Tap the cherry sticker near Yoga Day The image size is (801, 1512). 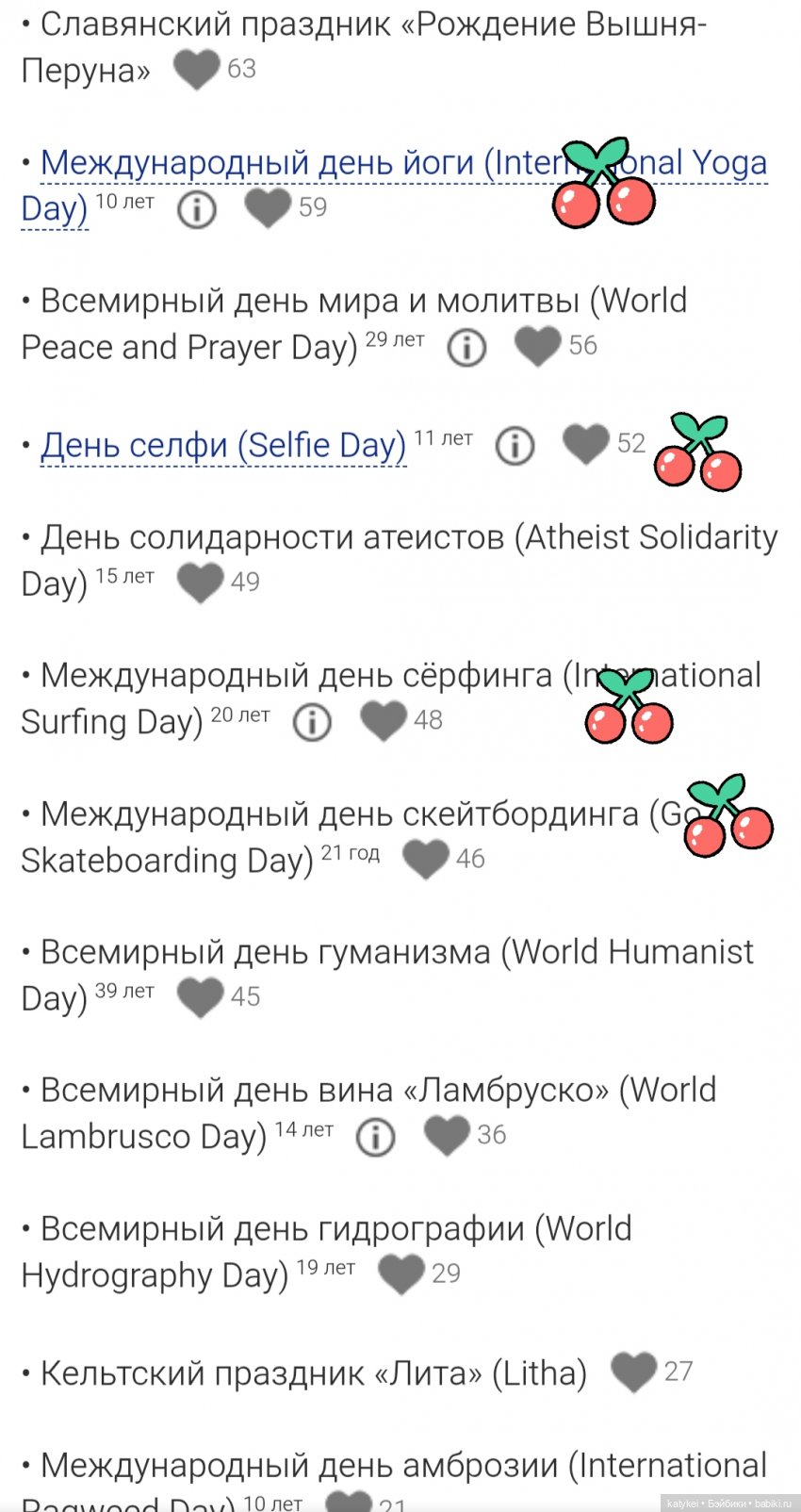(x=603, y=186)
